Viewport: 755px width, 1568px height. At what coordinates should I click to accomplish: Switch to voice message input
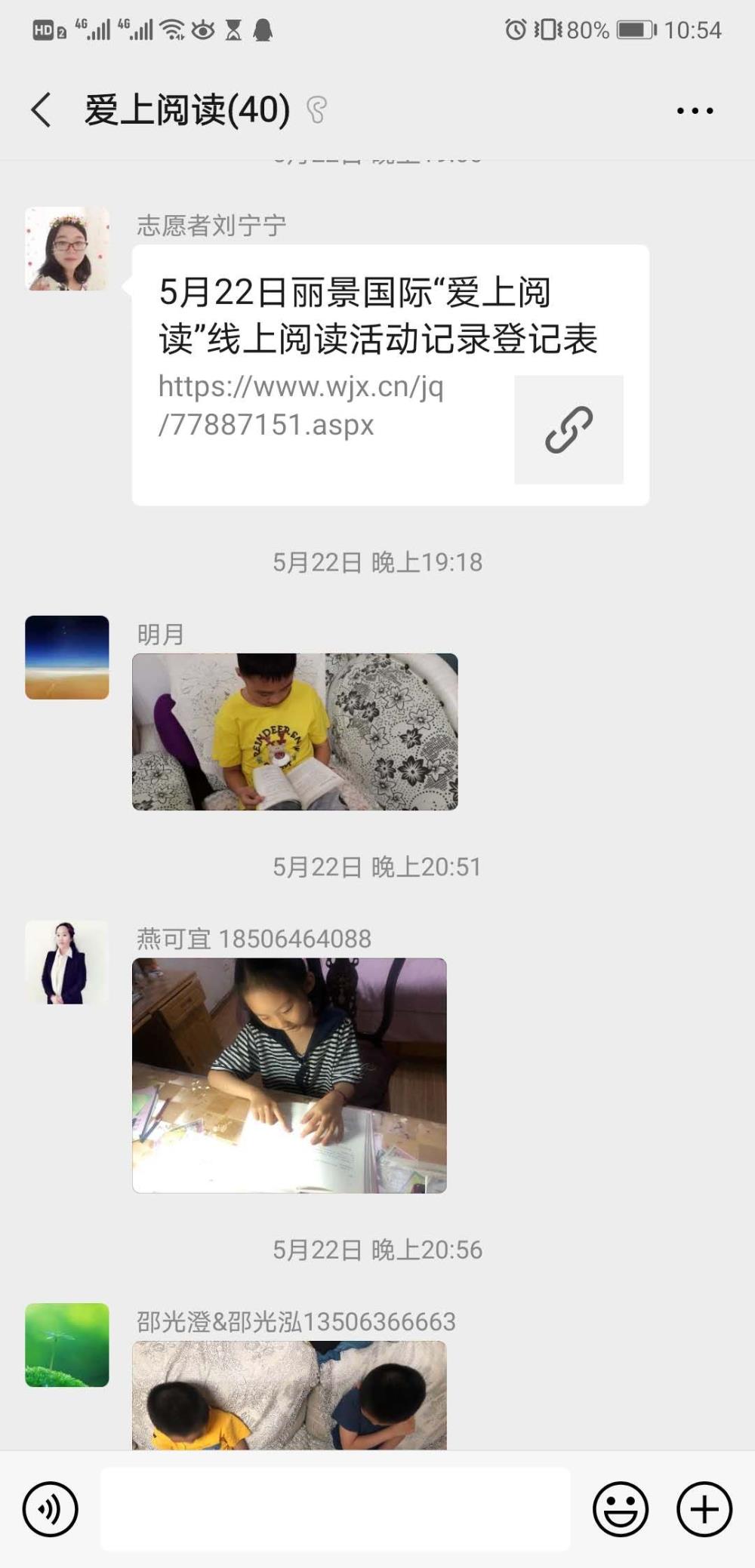pyautogui.click(x=50, y=1509)
